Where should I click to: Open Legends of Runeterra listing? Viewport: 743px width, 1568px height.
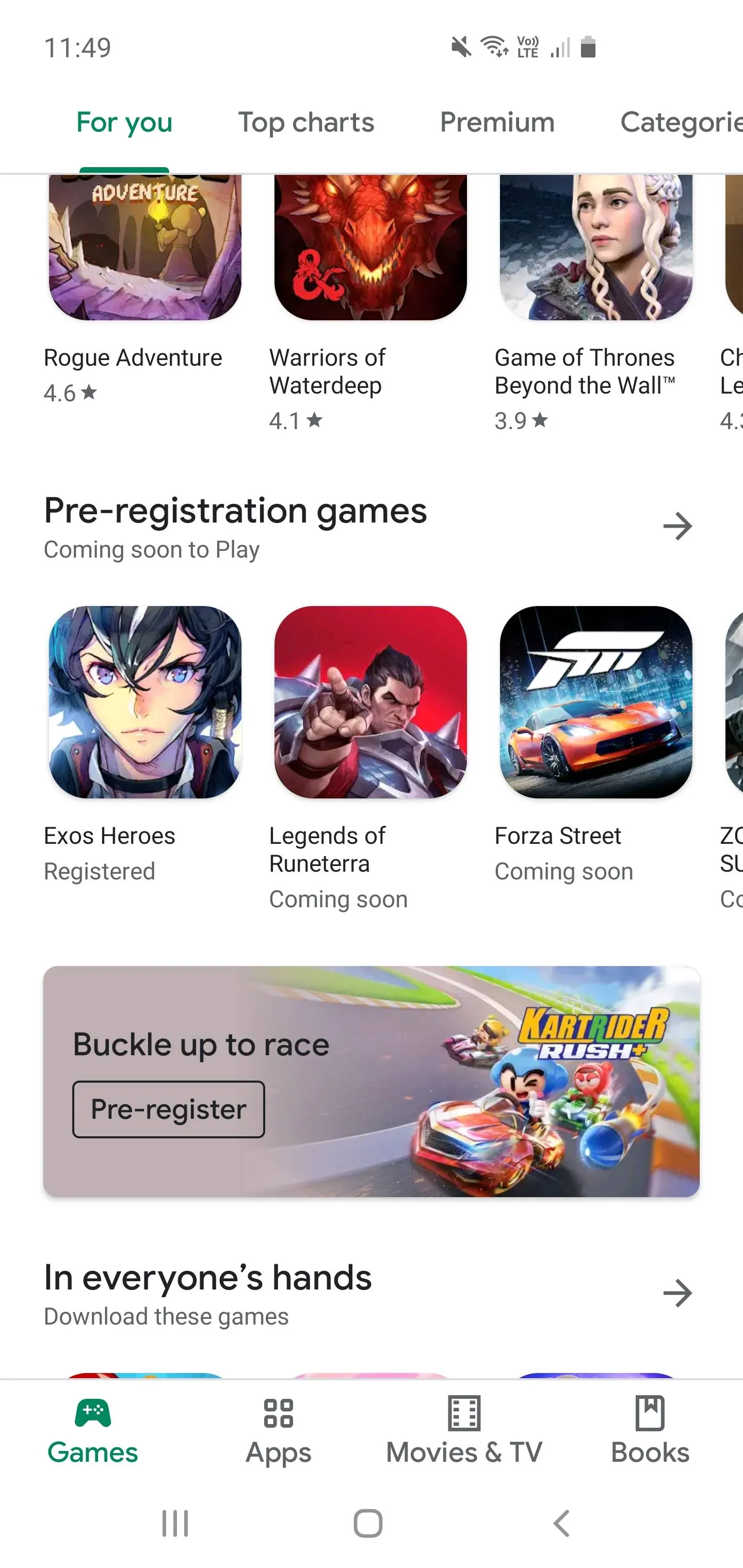(370, 702)
